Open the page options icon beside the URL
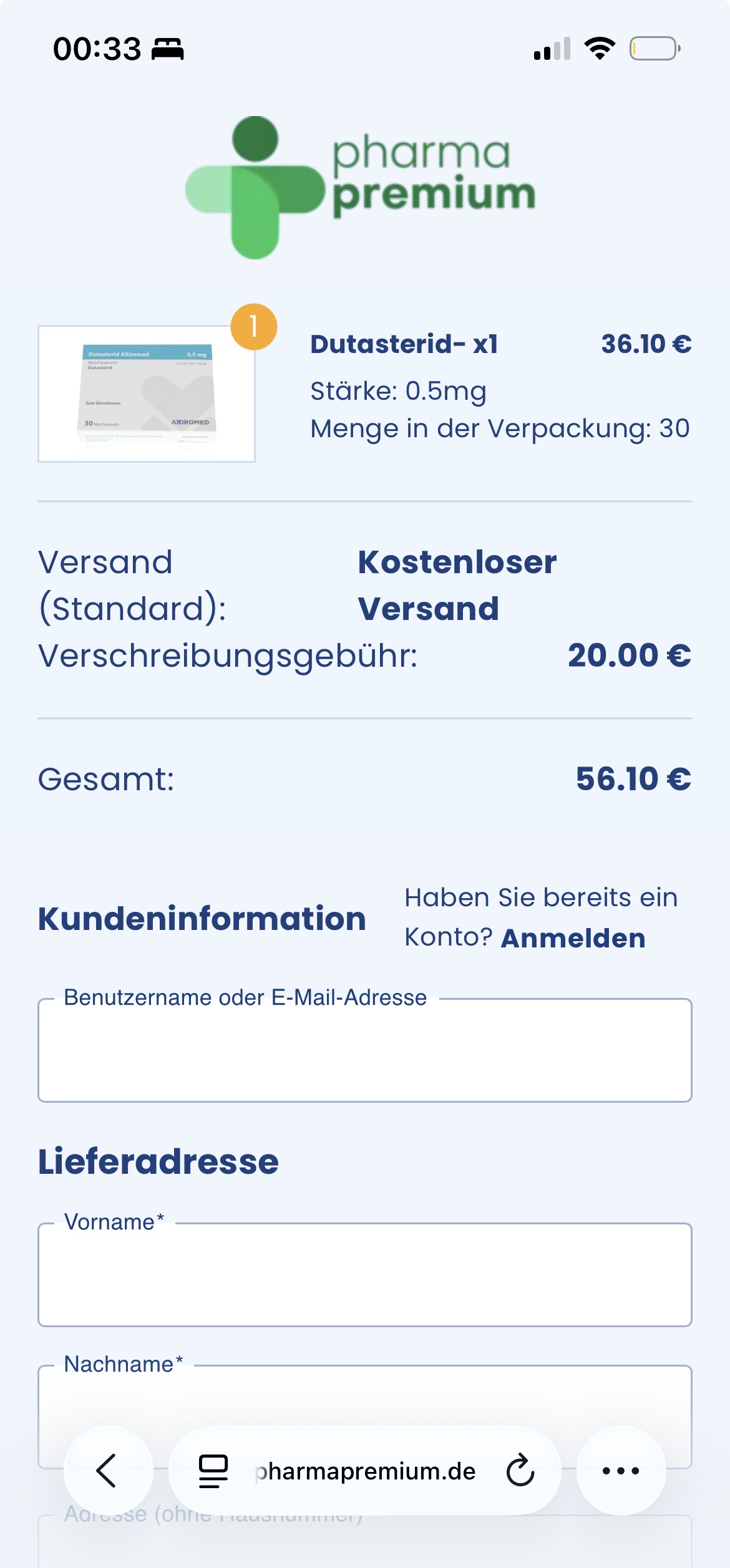The image size is (730, 1568). pyautogui.click(x=213, y=1471)
